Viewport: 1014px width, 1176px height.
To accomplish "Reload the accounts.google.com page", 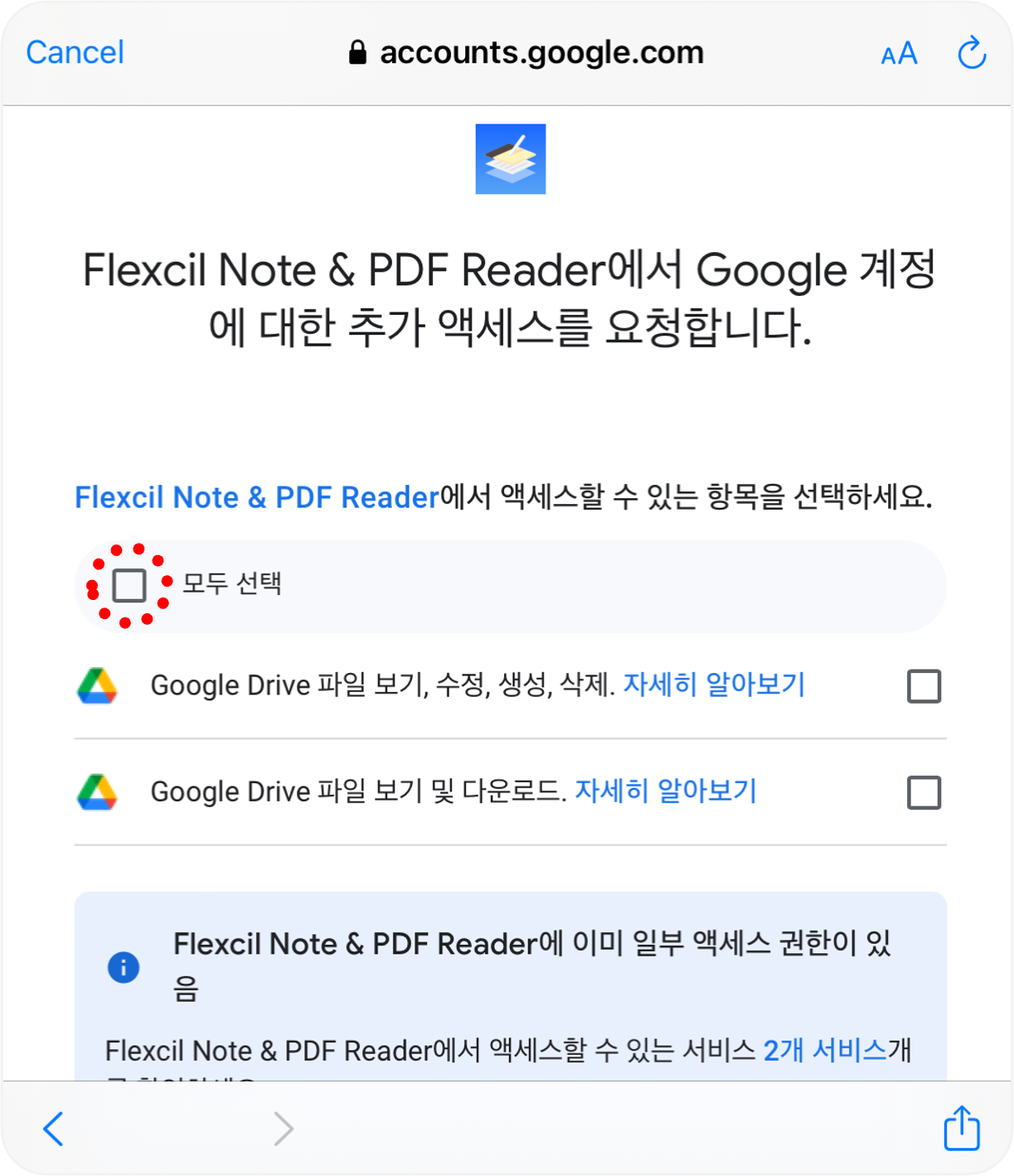I will pos(971,54).
